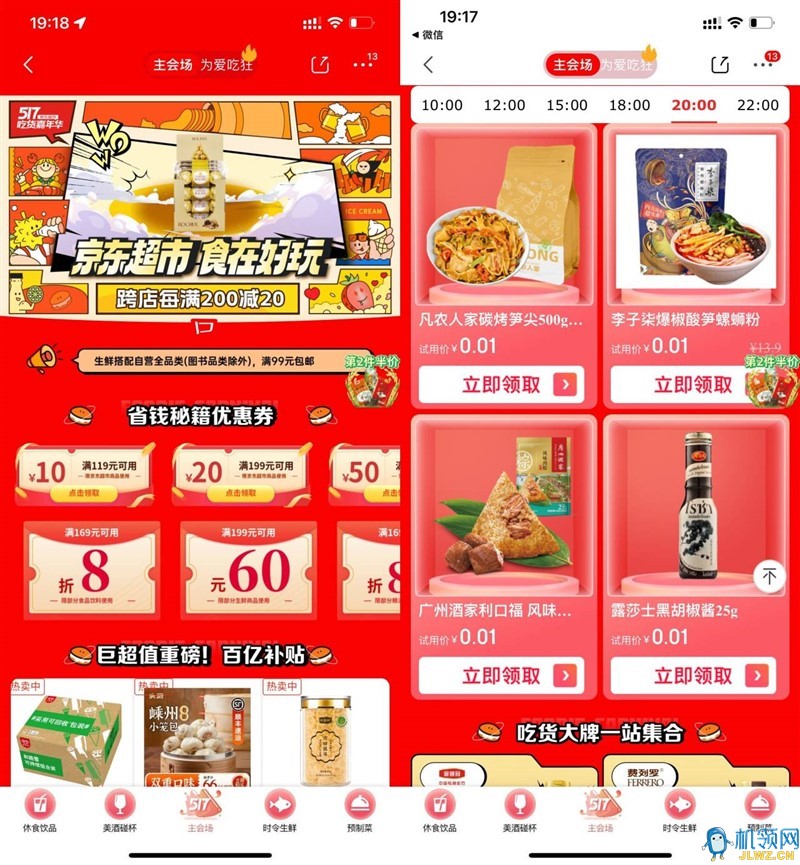Switch to the 12:00 time slot
The width and height of the screenshot is (800, 865).
[504, 105]
